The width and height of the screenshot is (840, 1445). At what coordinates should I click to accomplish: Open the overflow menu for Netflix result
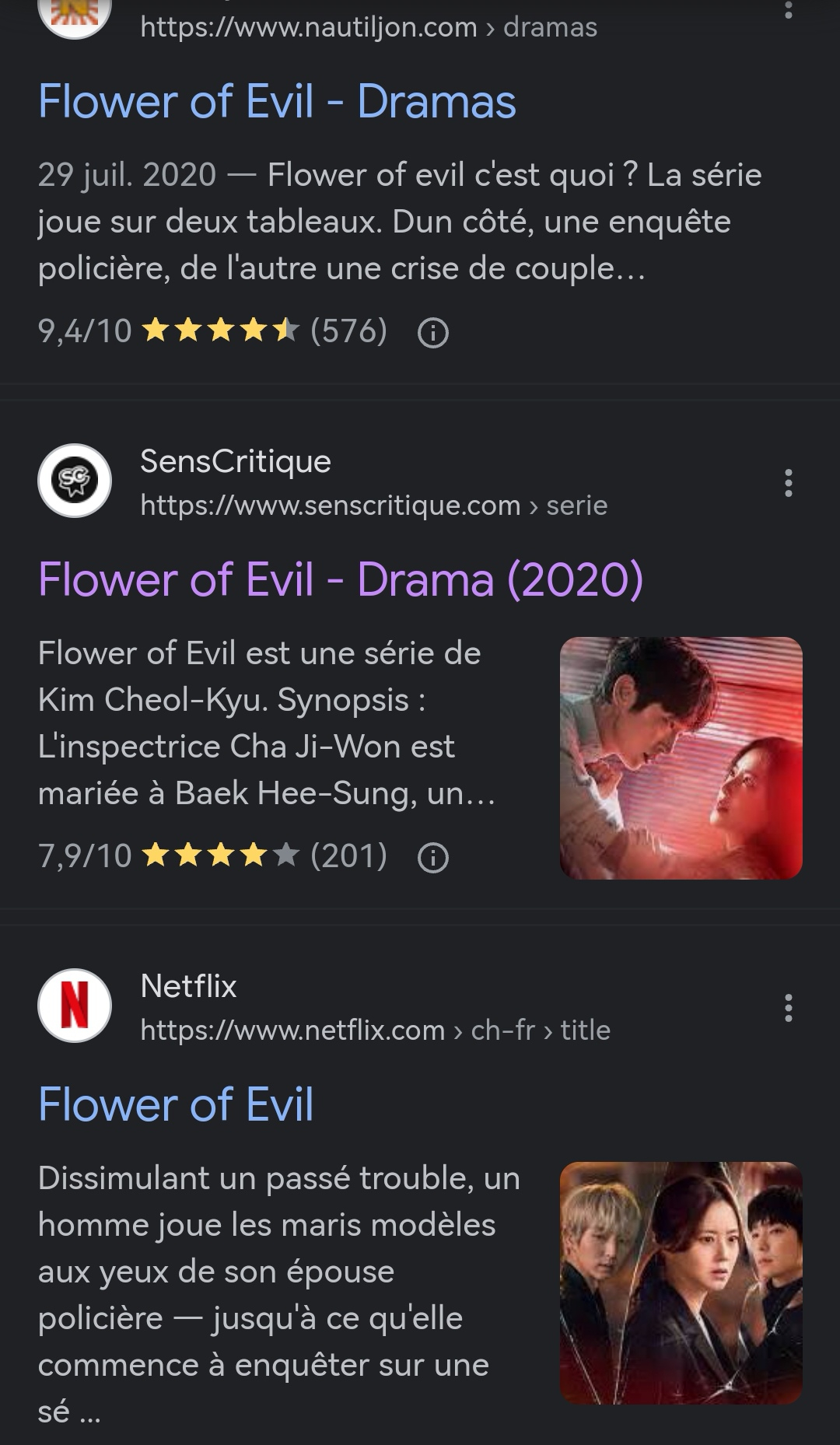pos(789,1008)
